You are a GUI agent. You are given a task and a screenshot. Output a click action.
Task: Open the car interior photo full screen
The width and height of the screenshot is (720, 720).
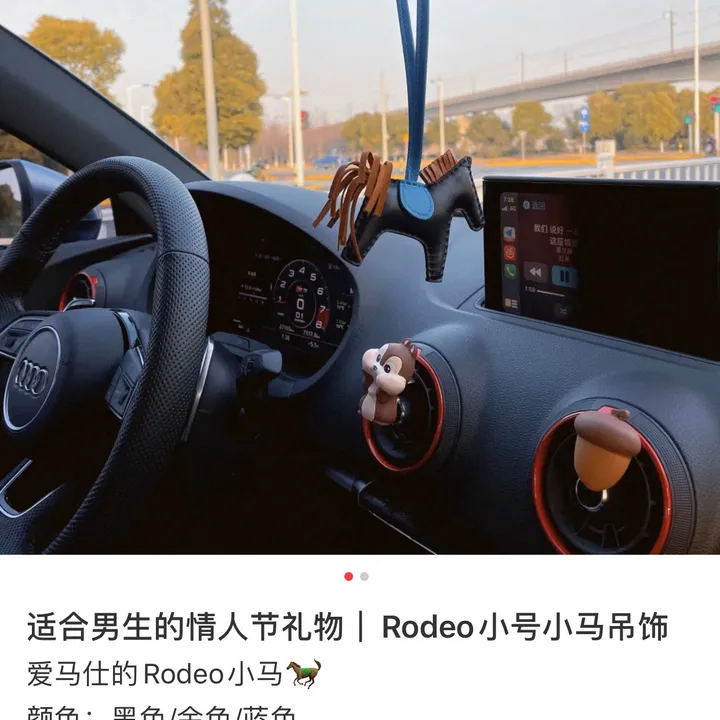click(360, 280)
